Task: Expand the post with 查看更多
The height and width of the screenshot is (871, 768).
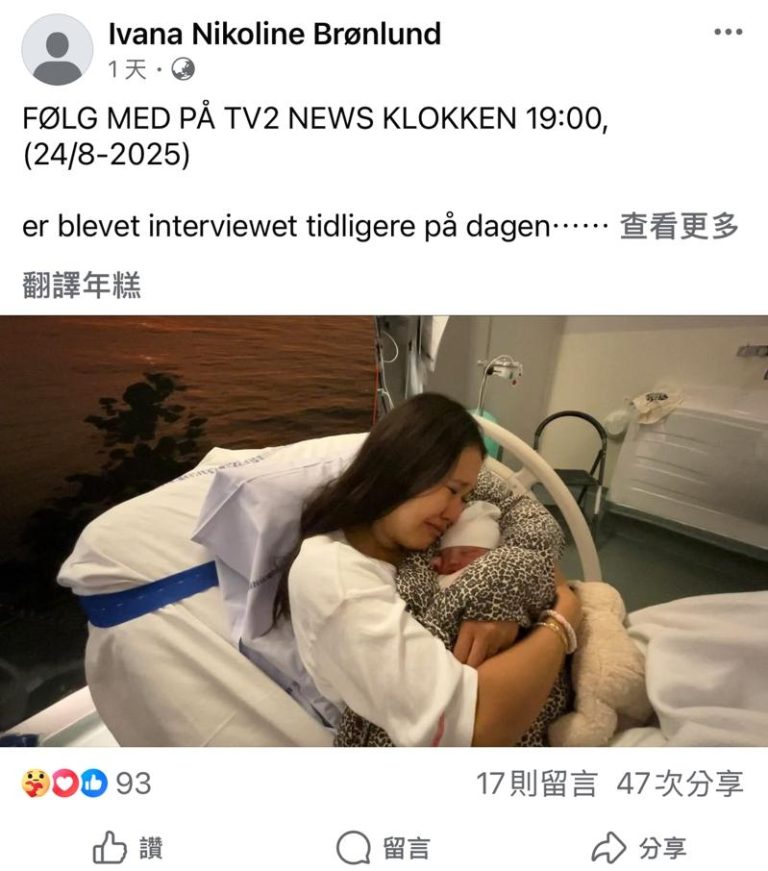Action: point(679,227)
